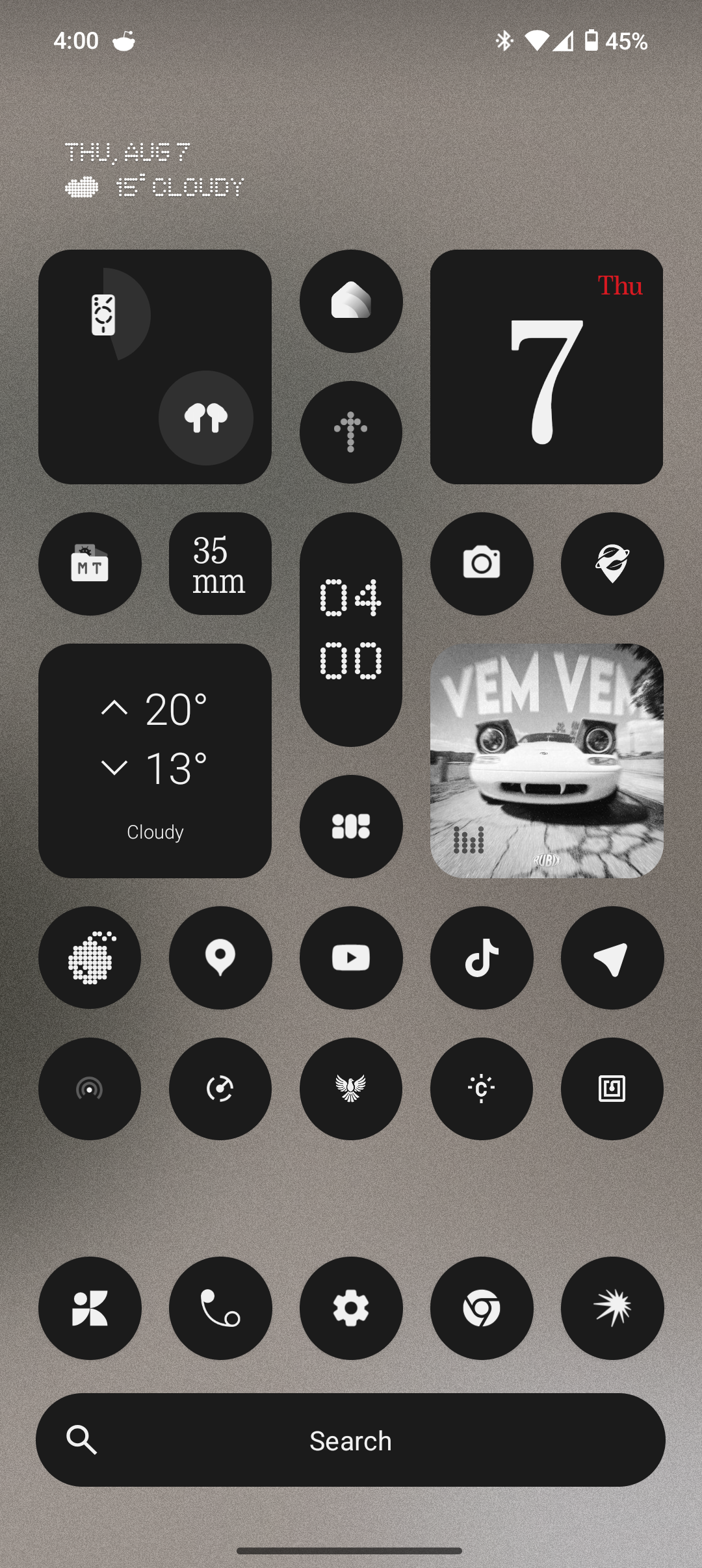
Task: Open the starburst app in the dock
Action: pos(612,1307)
